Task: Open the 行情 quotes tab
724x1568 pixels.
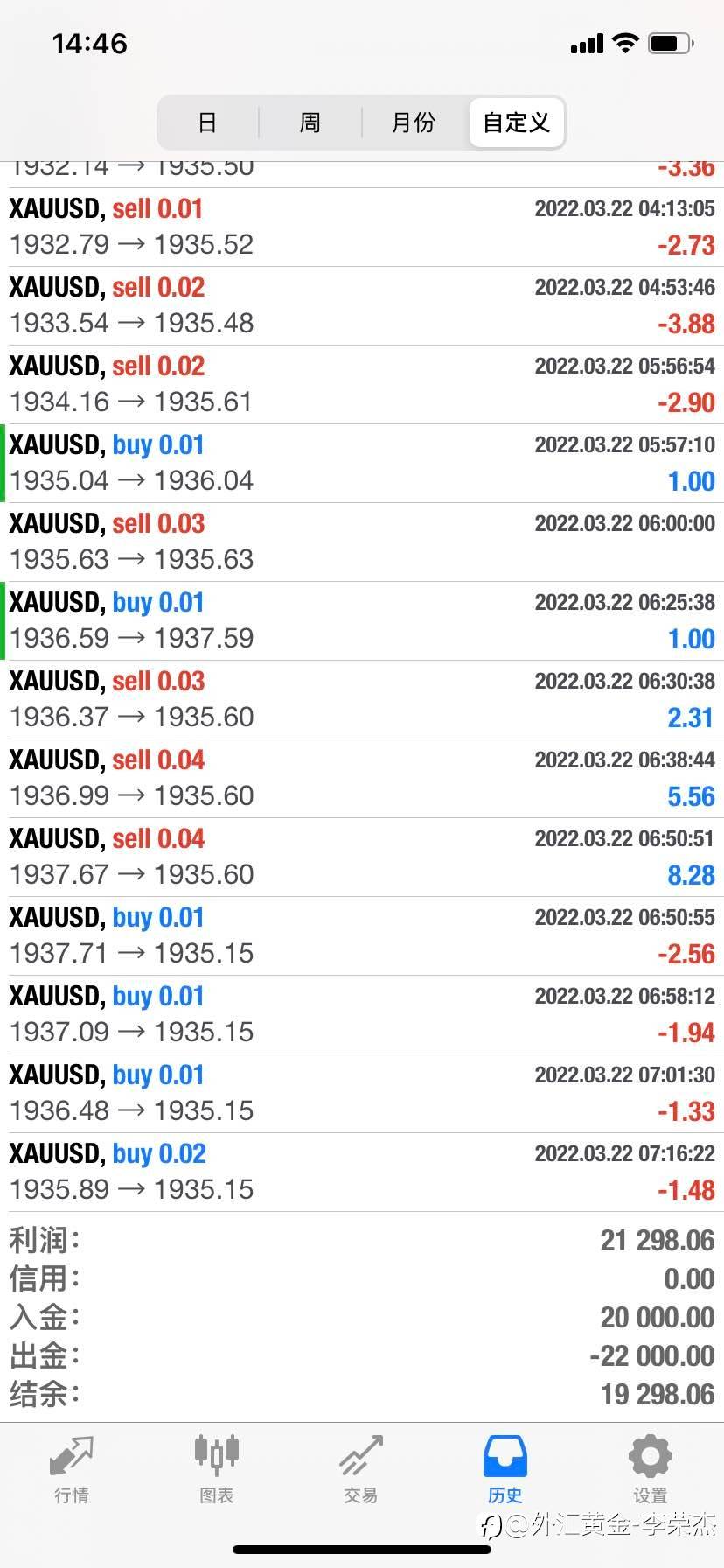Action: pyautogui.click(x=72, y=1470)
